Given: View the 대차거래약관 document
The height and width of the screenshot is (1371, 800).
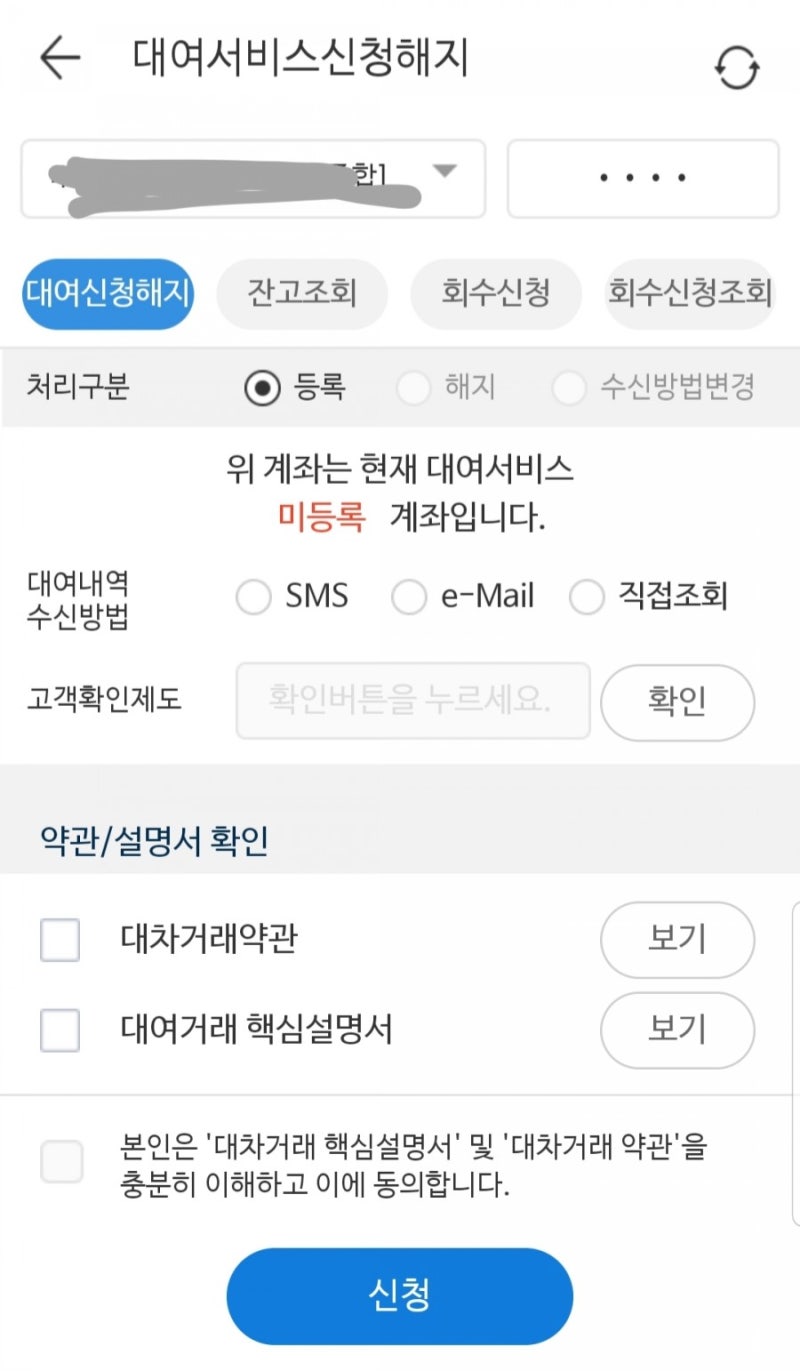Looking at the screenshot, I should point(677,939).
